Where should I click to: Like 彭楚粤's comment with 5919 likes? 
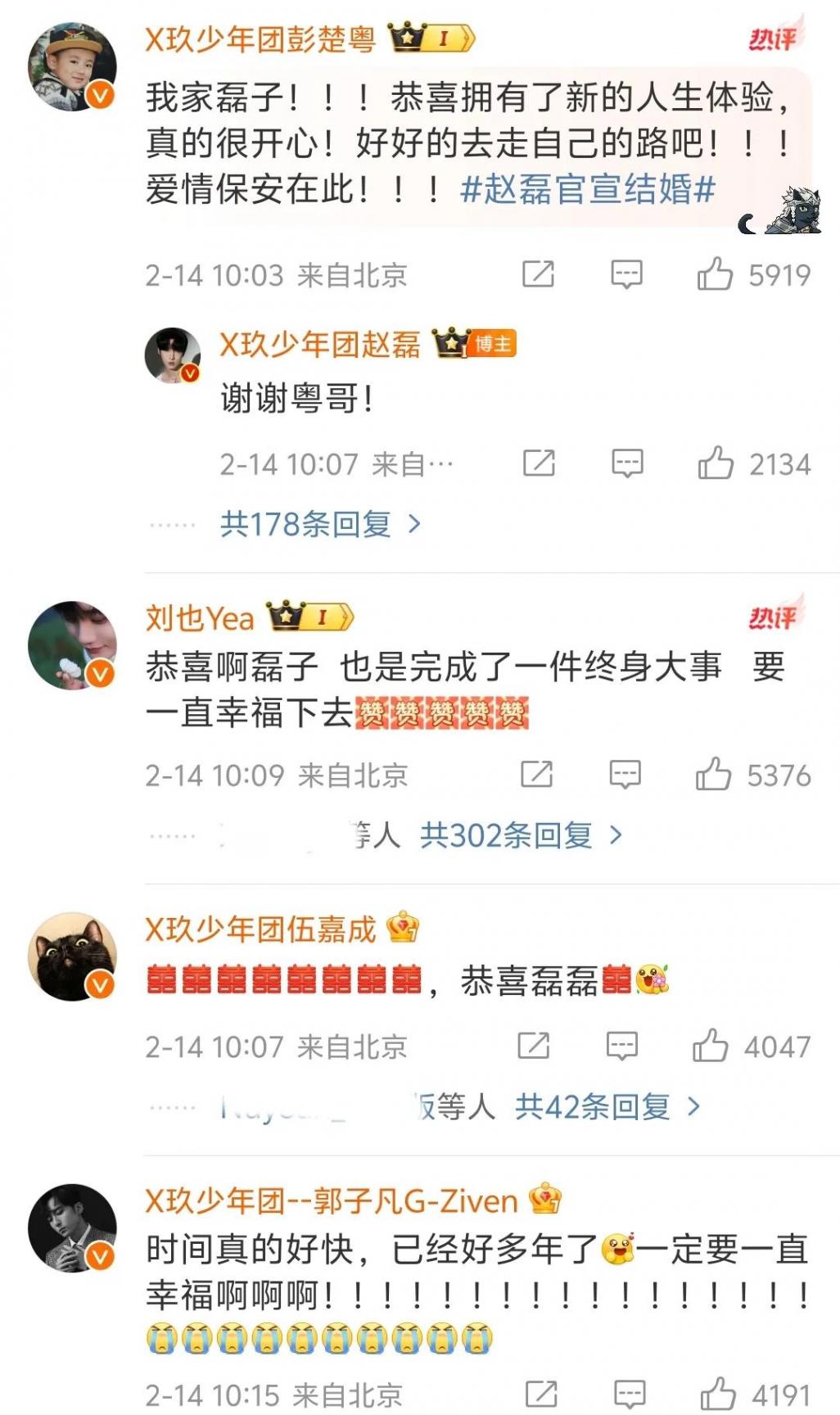715,274
